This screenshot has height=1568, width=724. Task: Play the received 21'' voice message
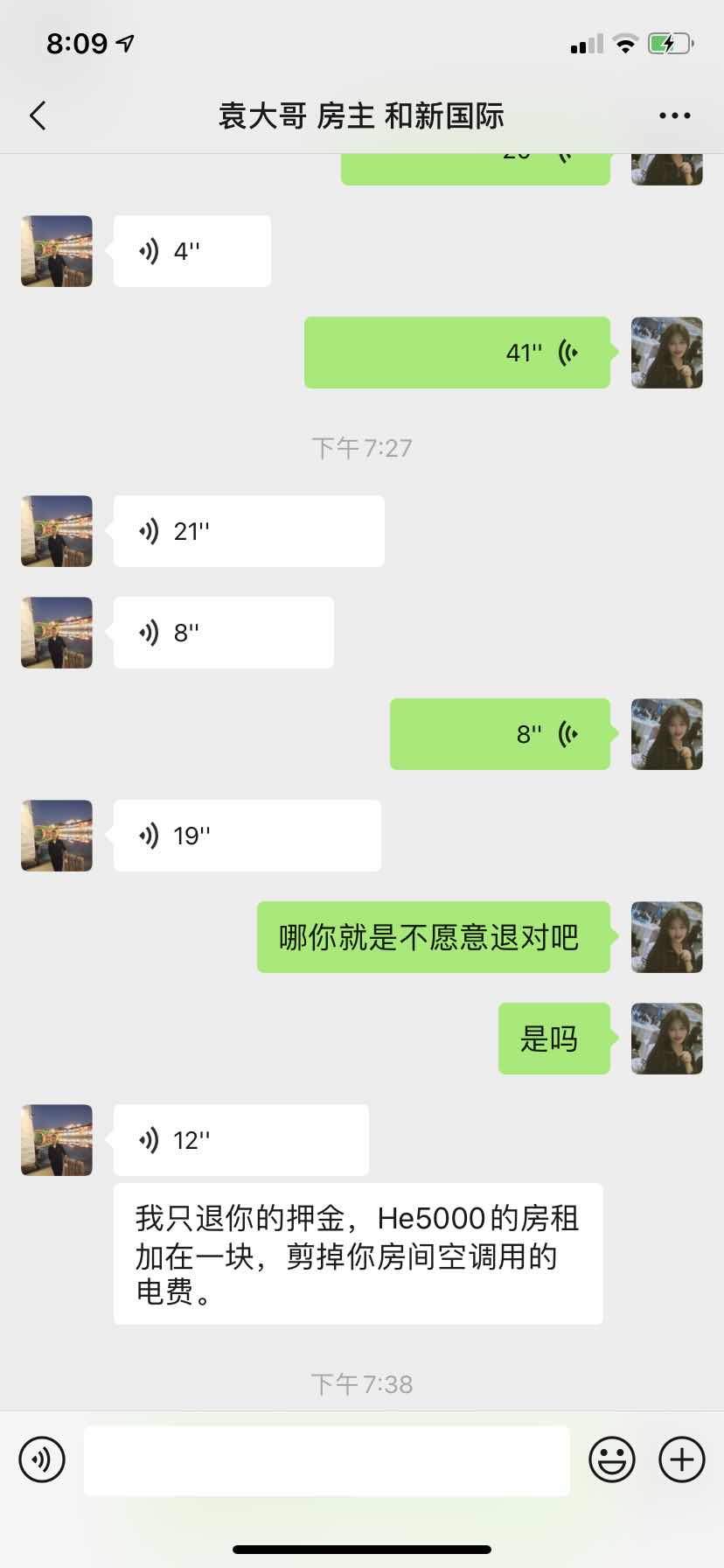coord(248,531)
